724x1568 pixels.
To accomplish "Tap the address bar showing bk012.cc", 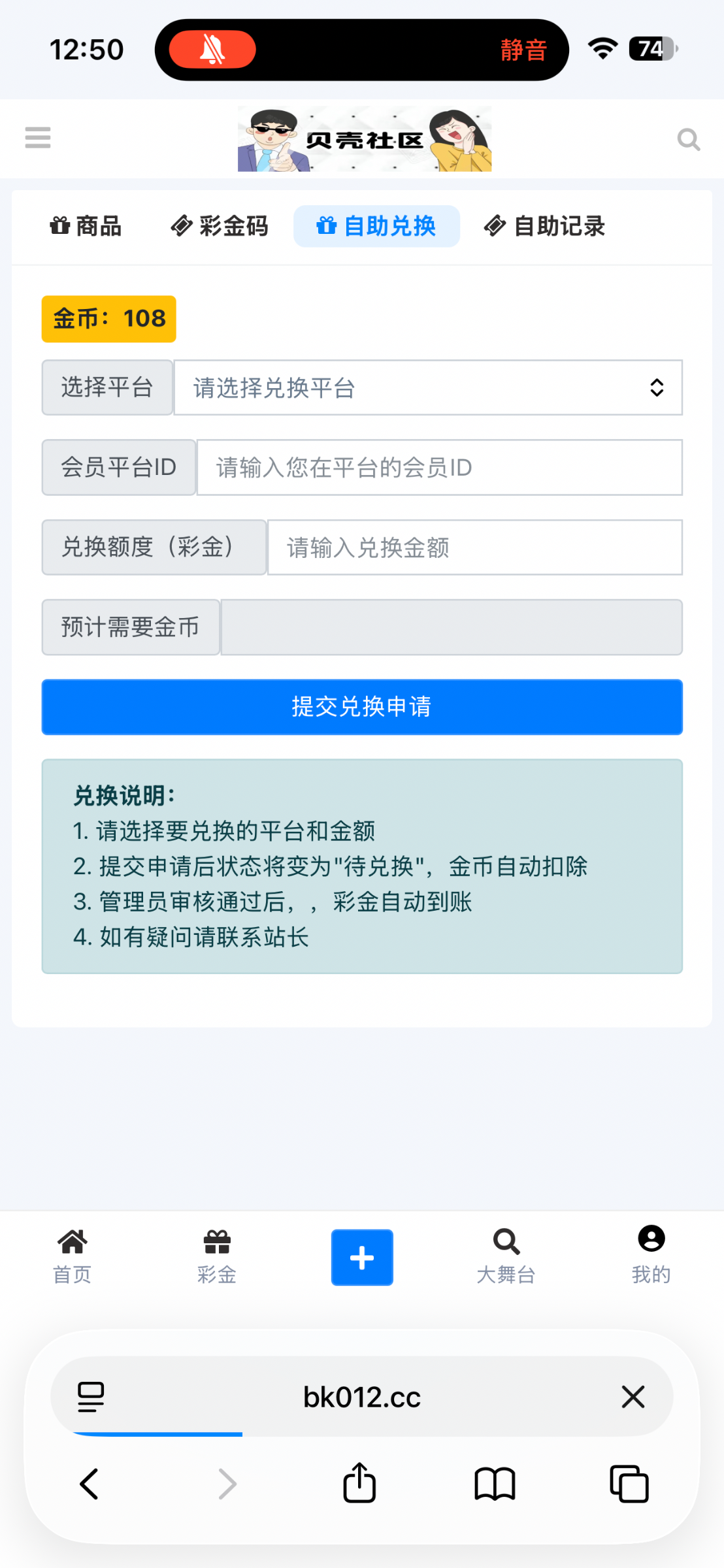I will coord(361,1397).
